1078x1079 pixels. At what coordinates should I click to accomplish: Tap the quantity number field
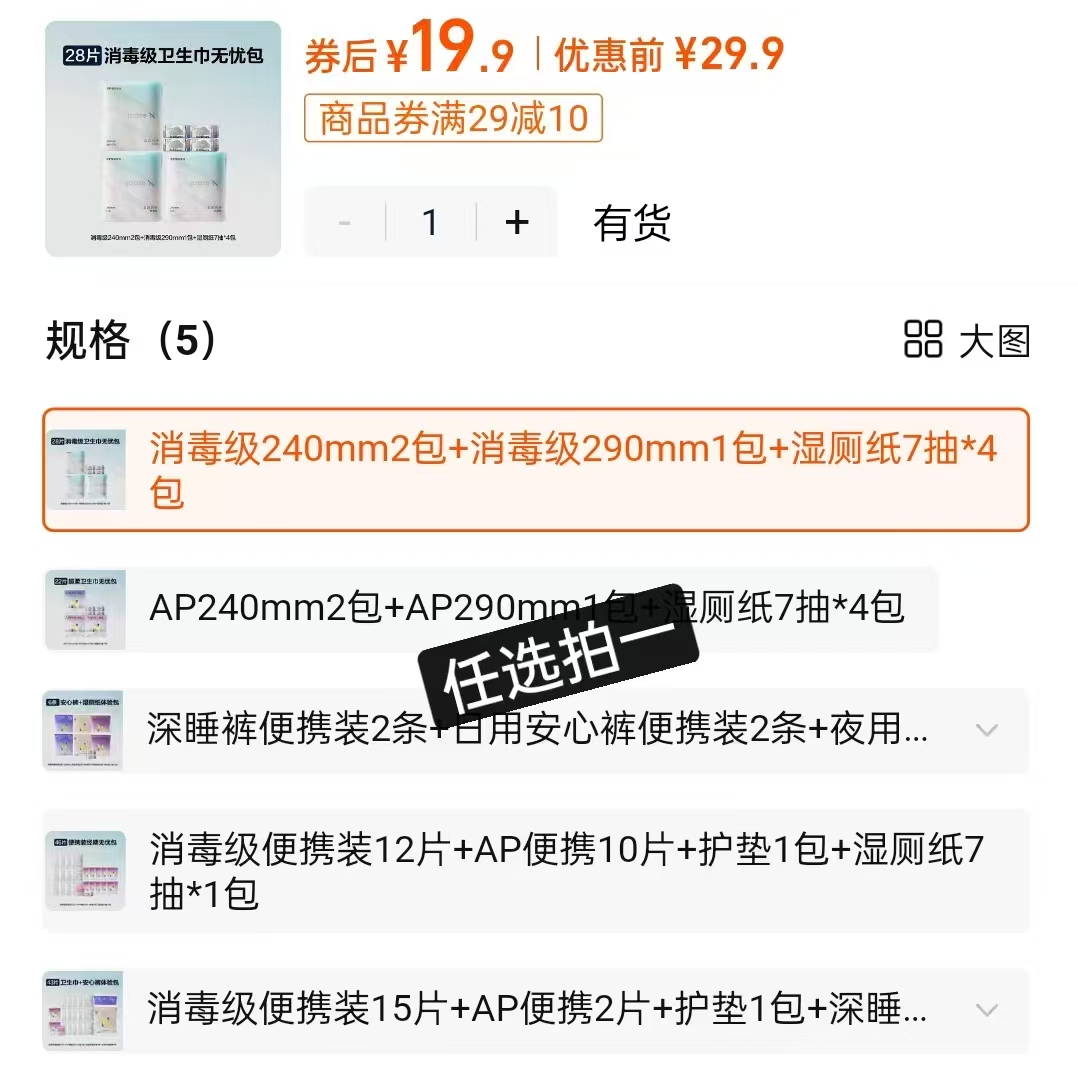[430, 222]
